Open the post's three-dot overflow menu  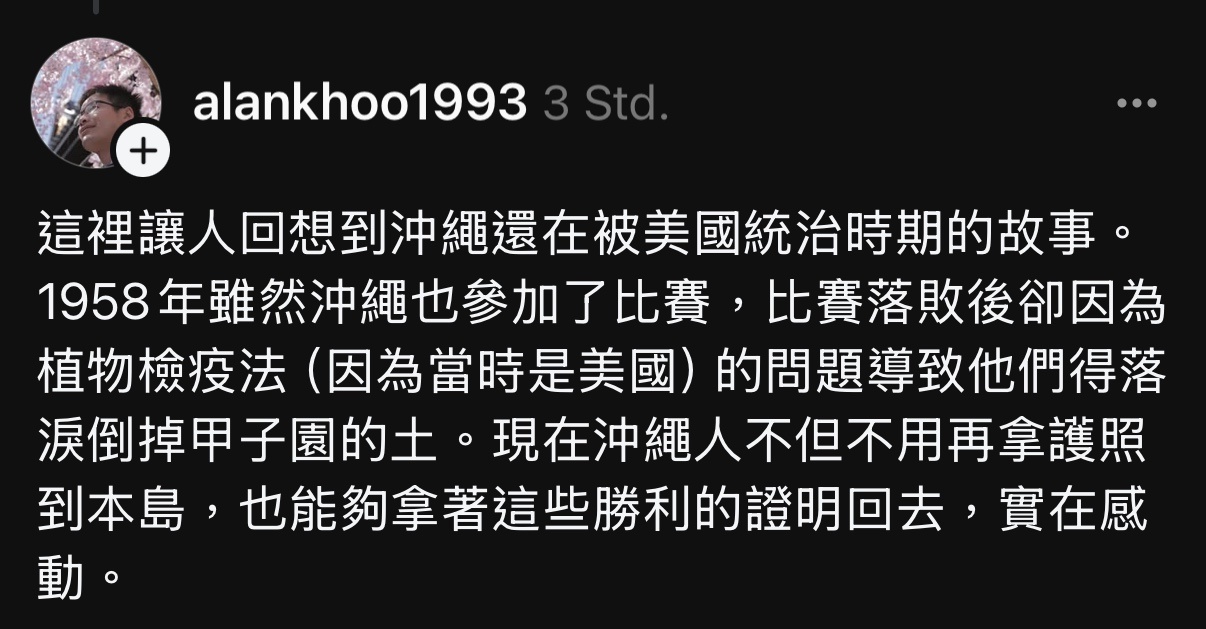(1136, 103)
